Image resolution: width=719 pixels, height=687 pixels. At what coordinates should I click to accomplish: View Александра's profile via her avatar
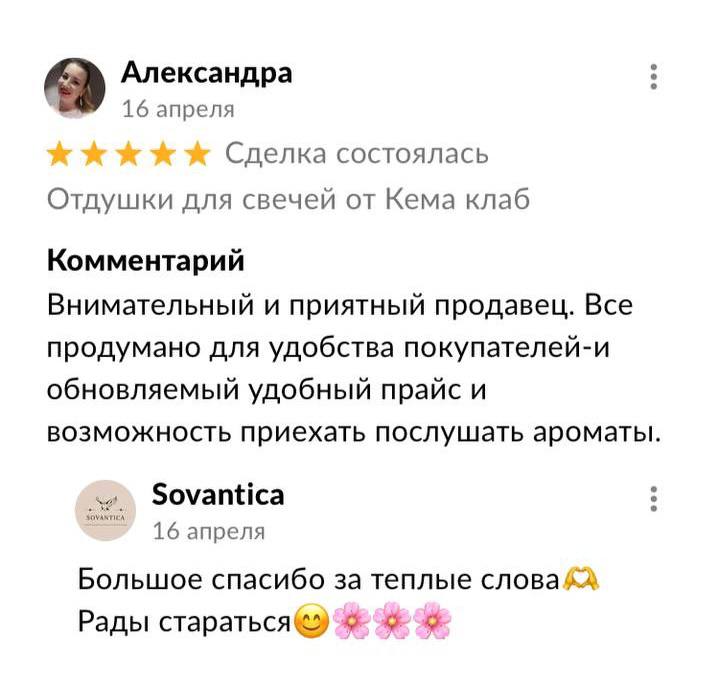(x=75, y=88)
